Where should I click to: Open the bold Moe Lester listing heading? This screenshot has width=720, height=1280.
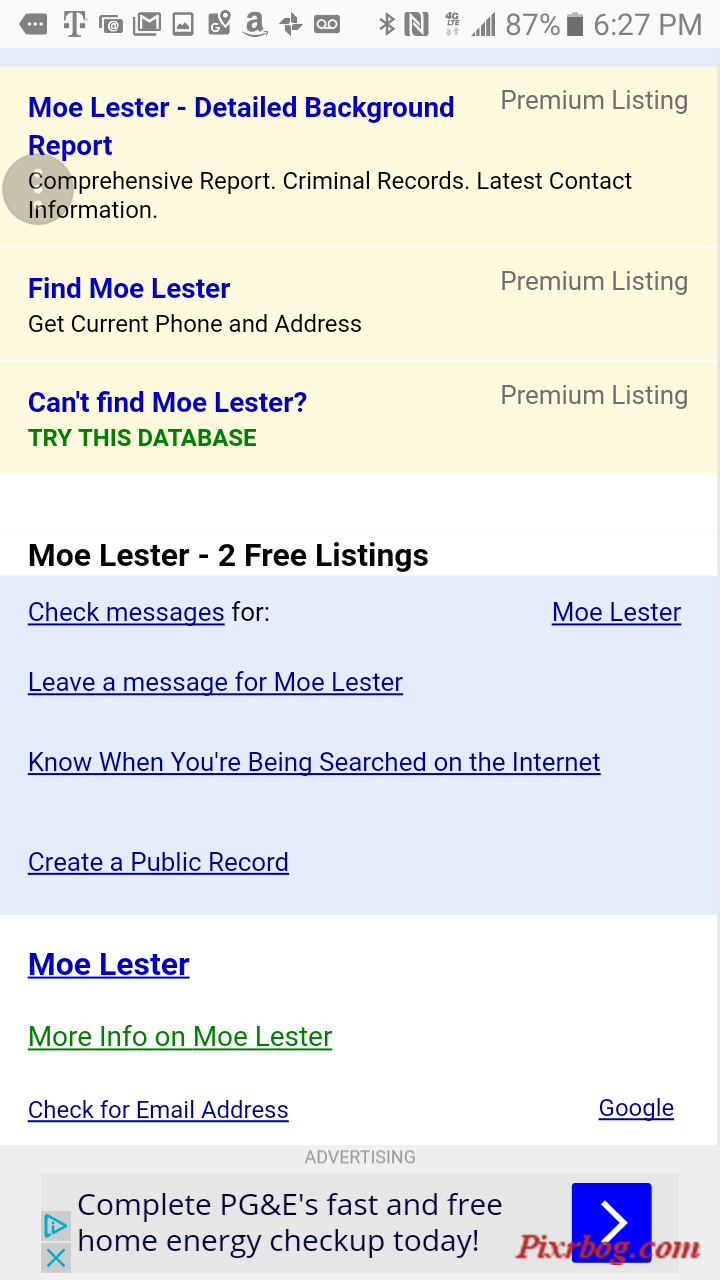pos(109,964)
